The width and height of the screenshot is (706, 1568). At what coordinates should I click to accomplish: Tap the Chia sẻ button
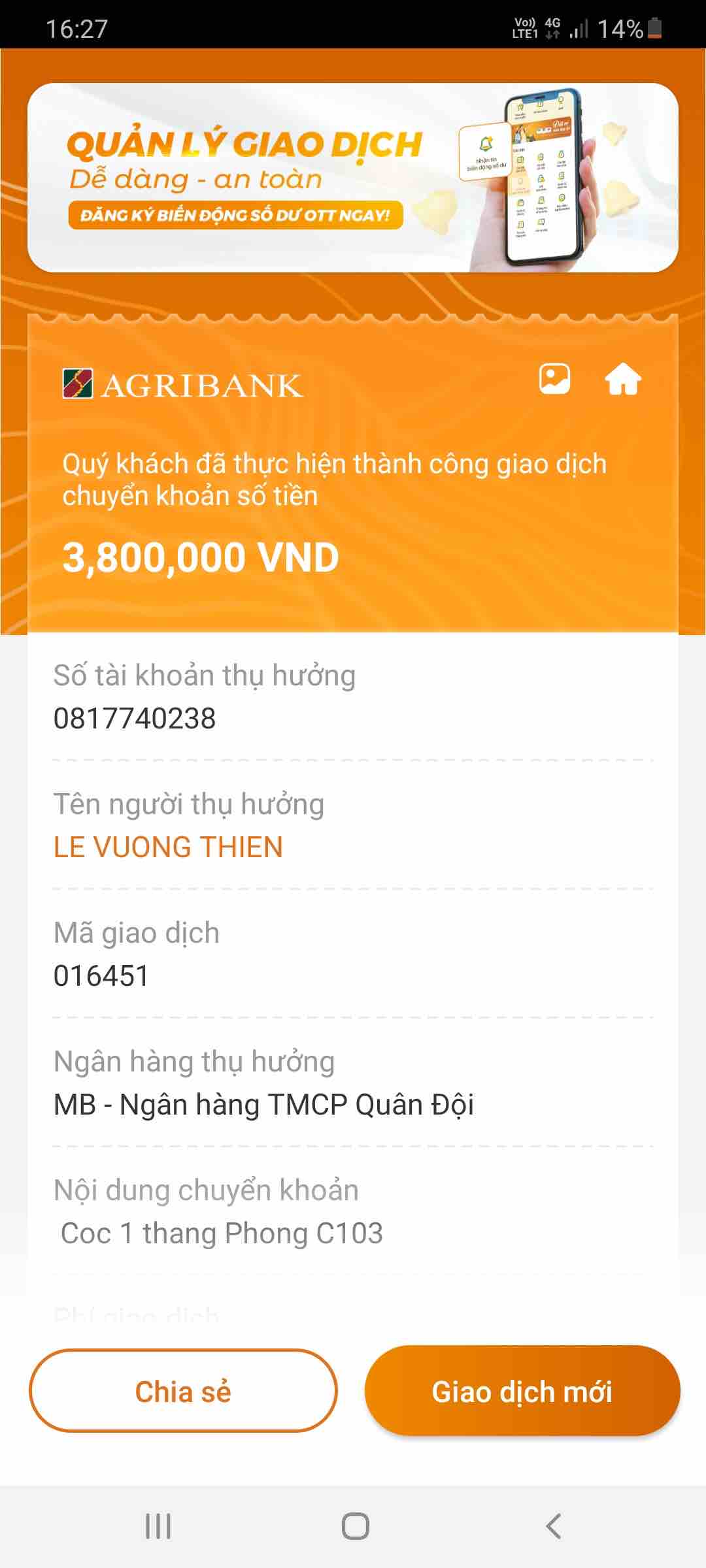(183, 1391)
